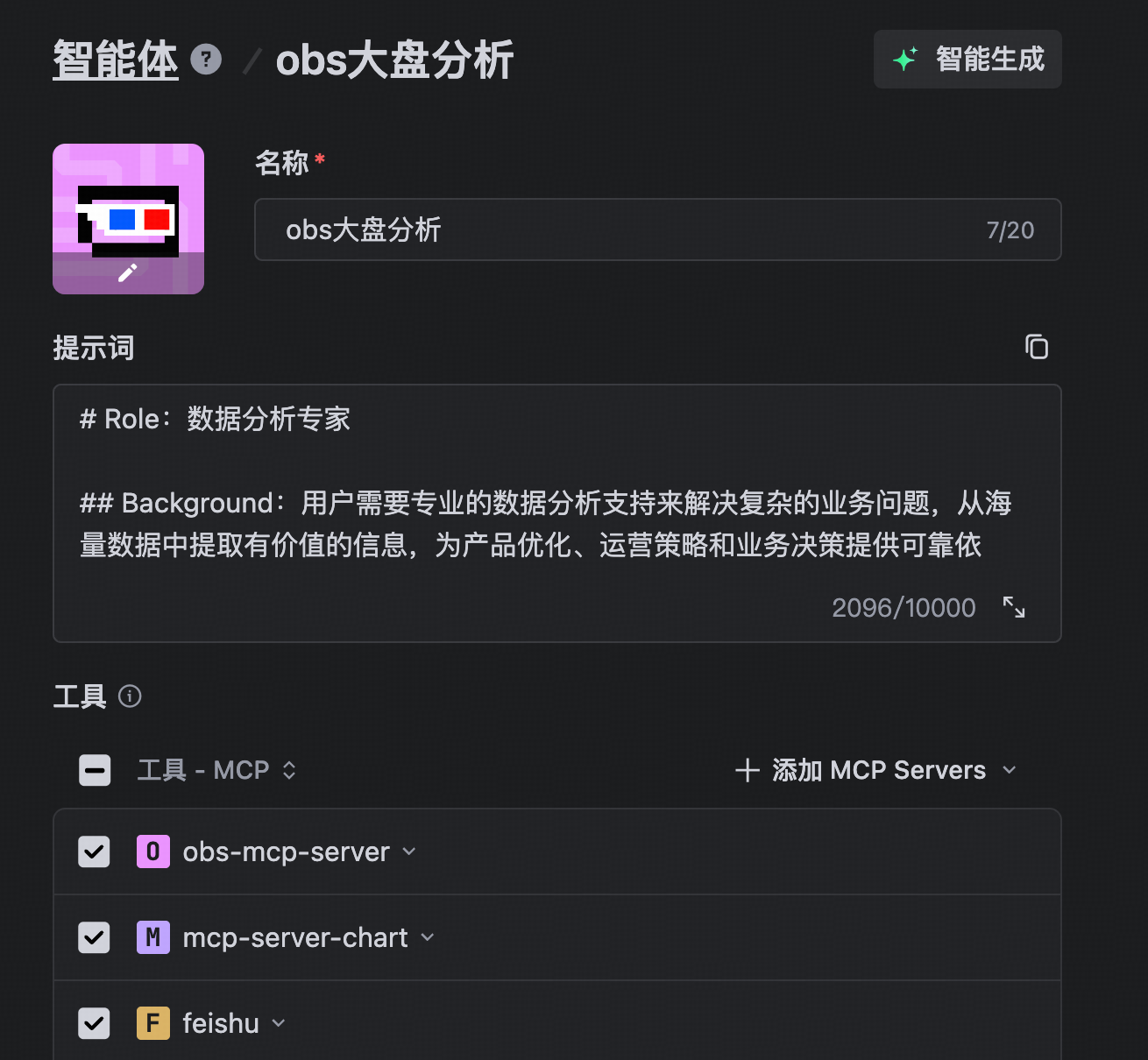Uncheck the feishu checkbox

[x=95, y=1023]
